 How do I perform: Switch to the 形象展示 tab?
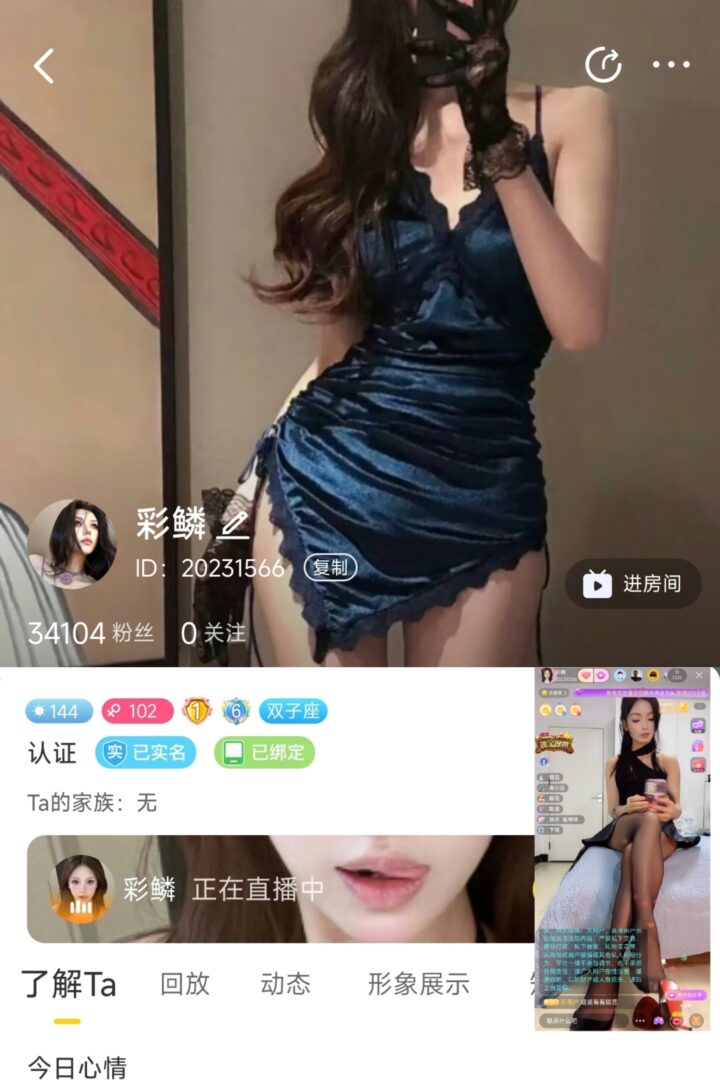[x=418, y=984]
